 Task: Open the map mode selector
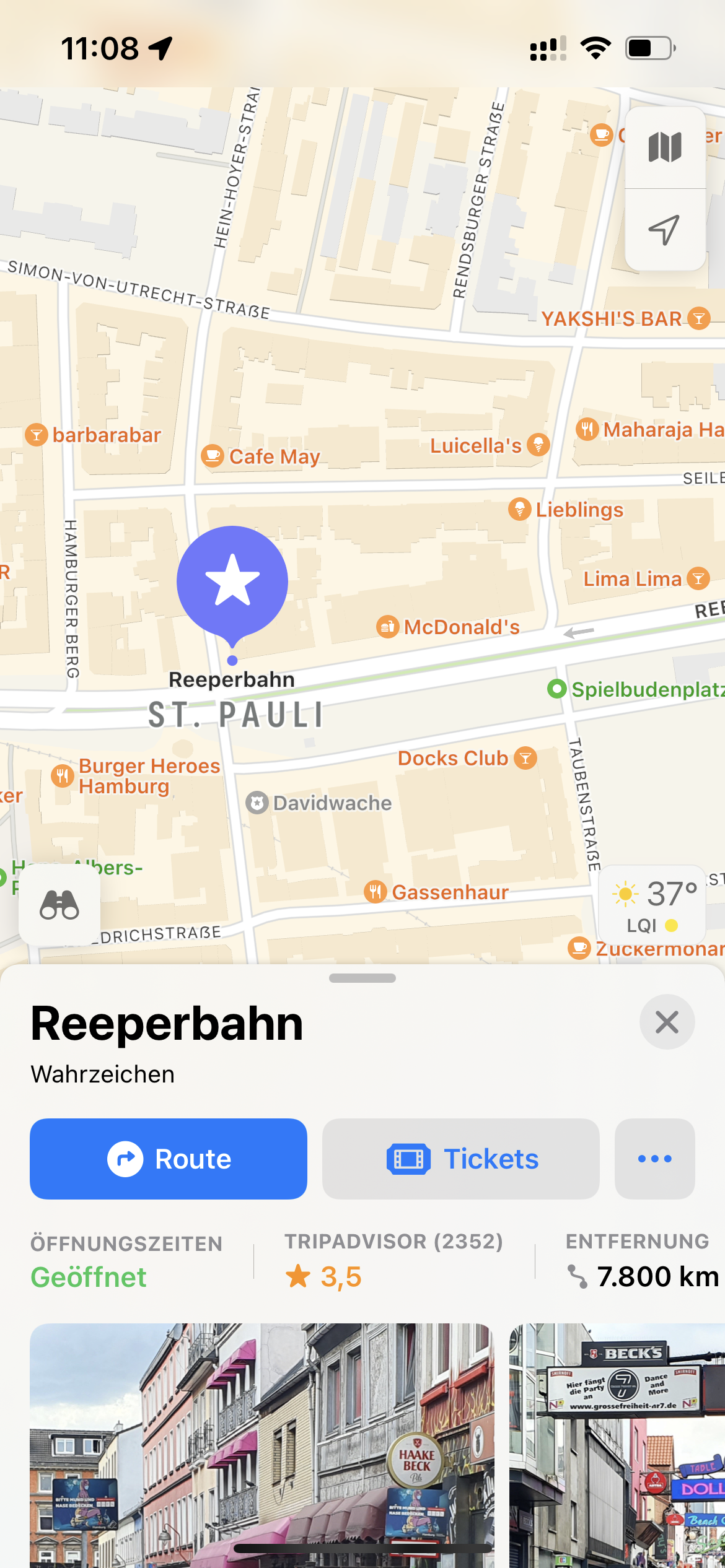point(665,147)
